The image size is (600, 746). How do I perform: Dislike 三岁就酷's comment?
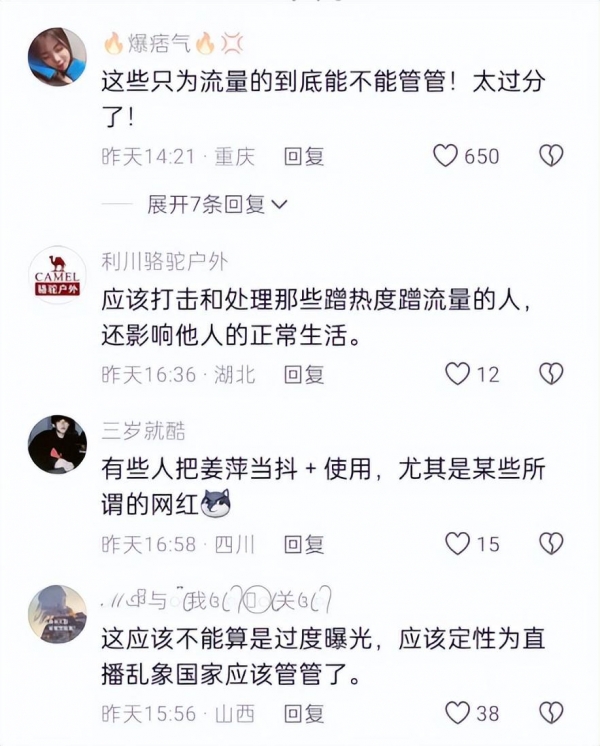(x=551, y=544)
